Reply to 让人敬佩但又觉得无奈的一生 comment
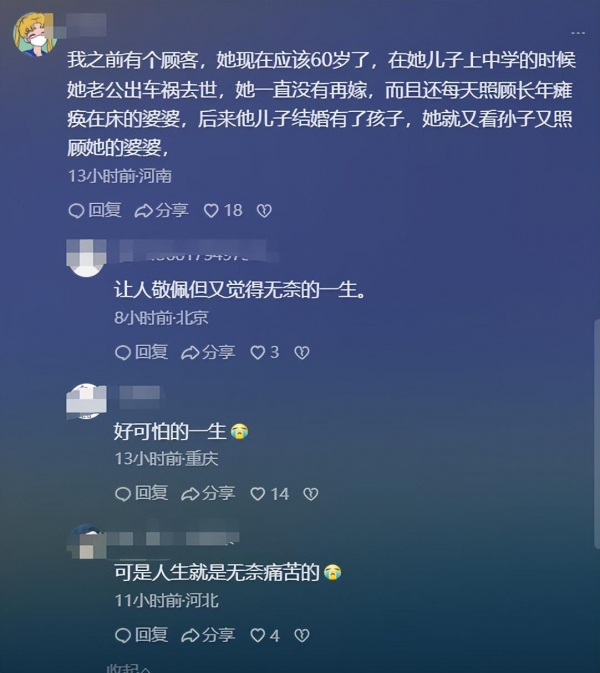Viewport: 600px width, 673px height. click(x=141, y=352)
